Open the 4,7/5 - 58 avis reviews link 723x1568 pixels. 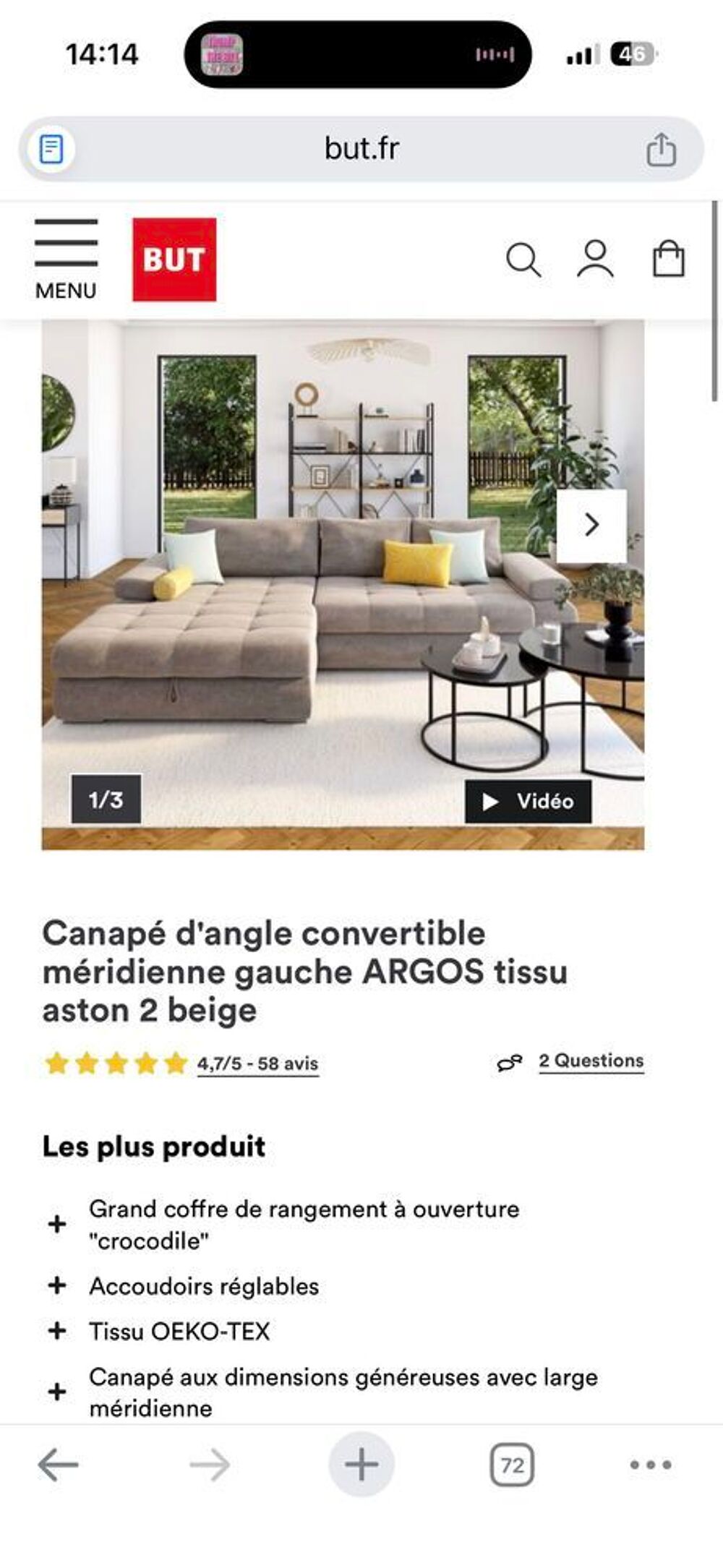[x=257, y=1064]
